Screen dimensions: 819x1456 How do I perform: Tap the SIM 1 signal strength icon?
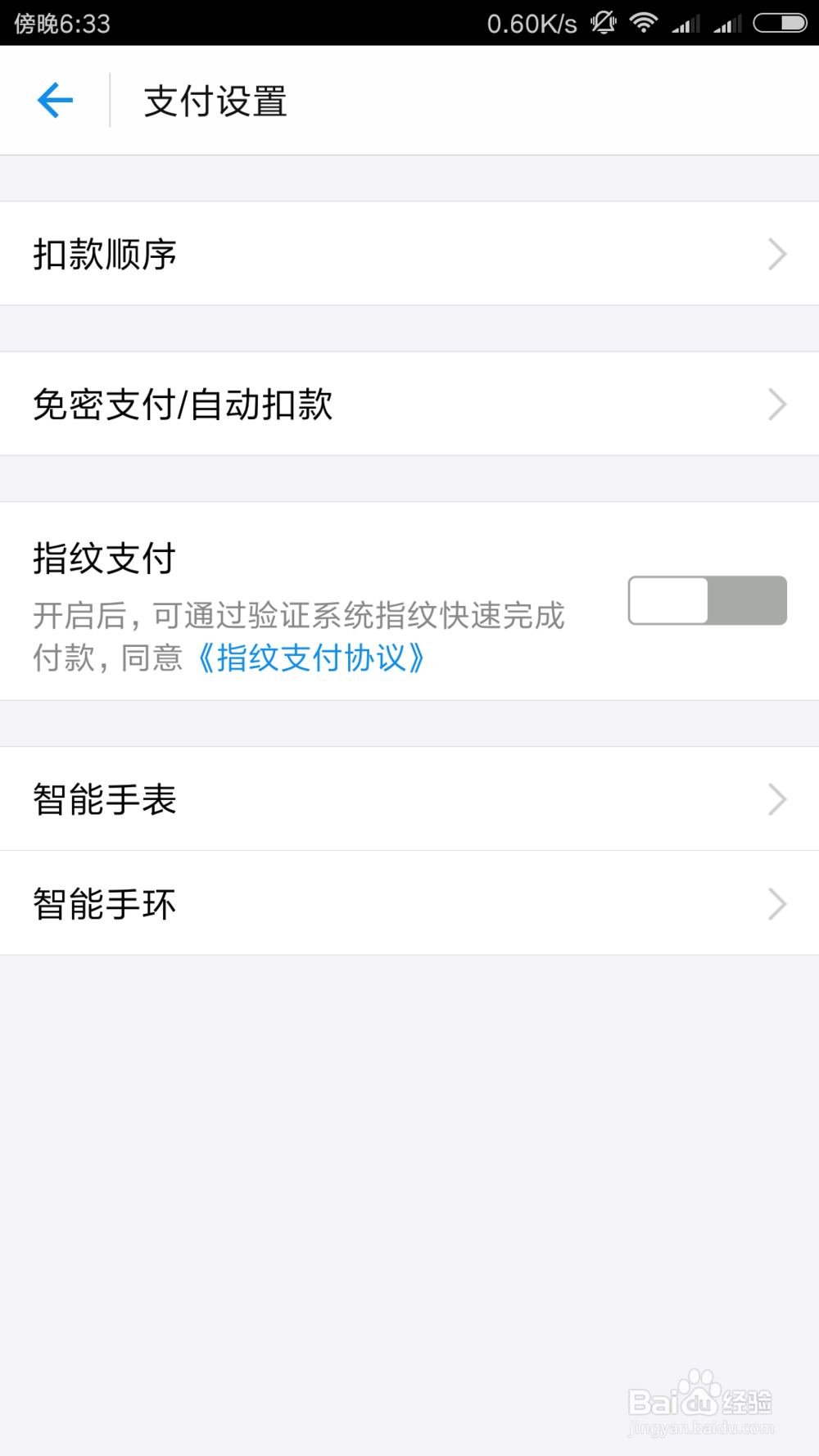click(688, 24)
